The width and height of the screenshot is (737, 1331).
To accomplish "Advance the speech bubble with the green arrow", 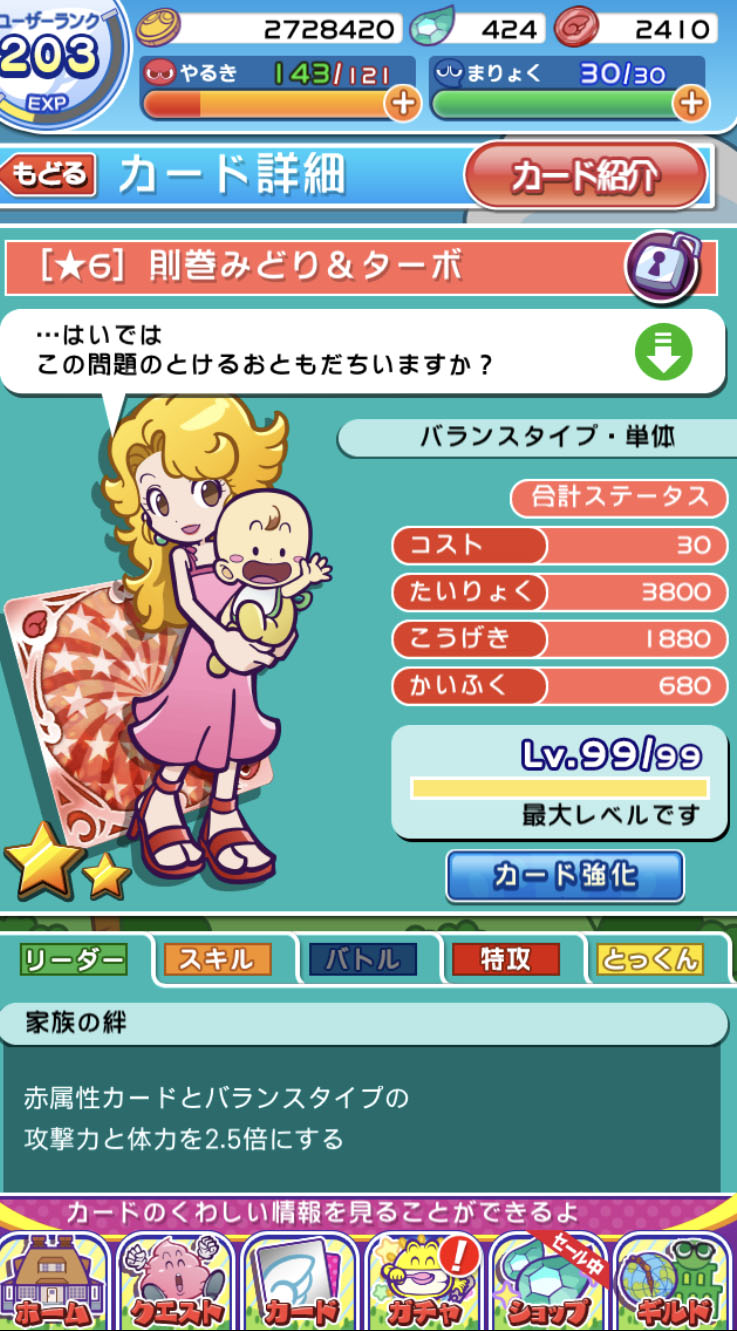I will point(663,351).
